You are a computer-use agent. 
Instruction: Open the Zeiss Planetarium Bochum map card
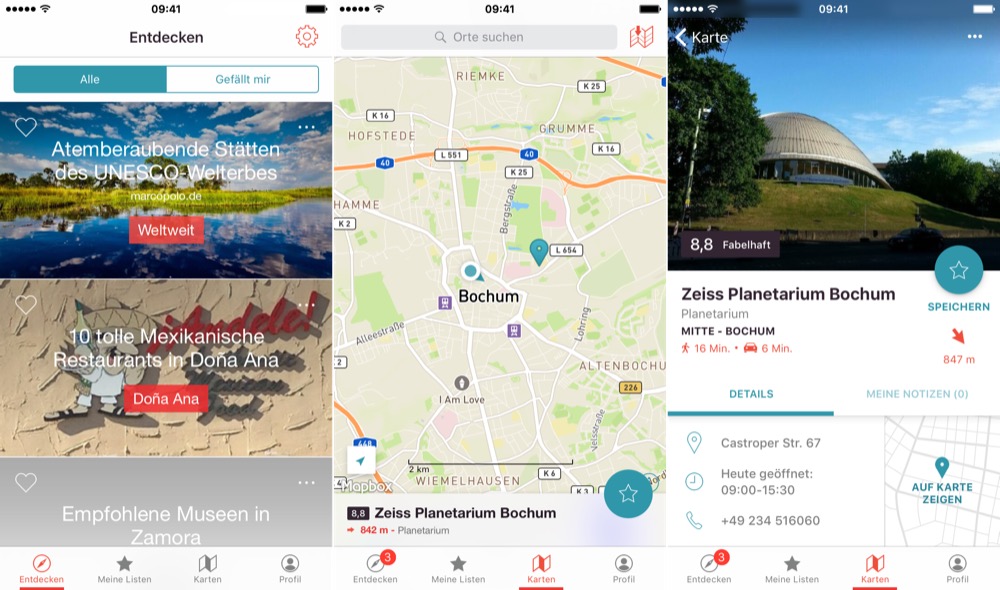coord(465,520)
